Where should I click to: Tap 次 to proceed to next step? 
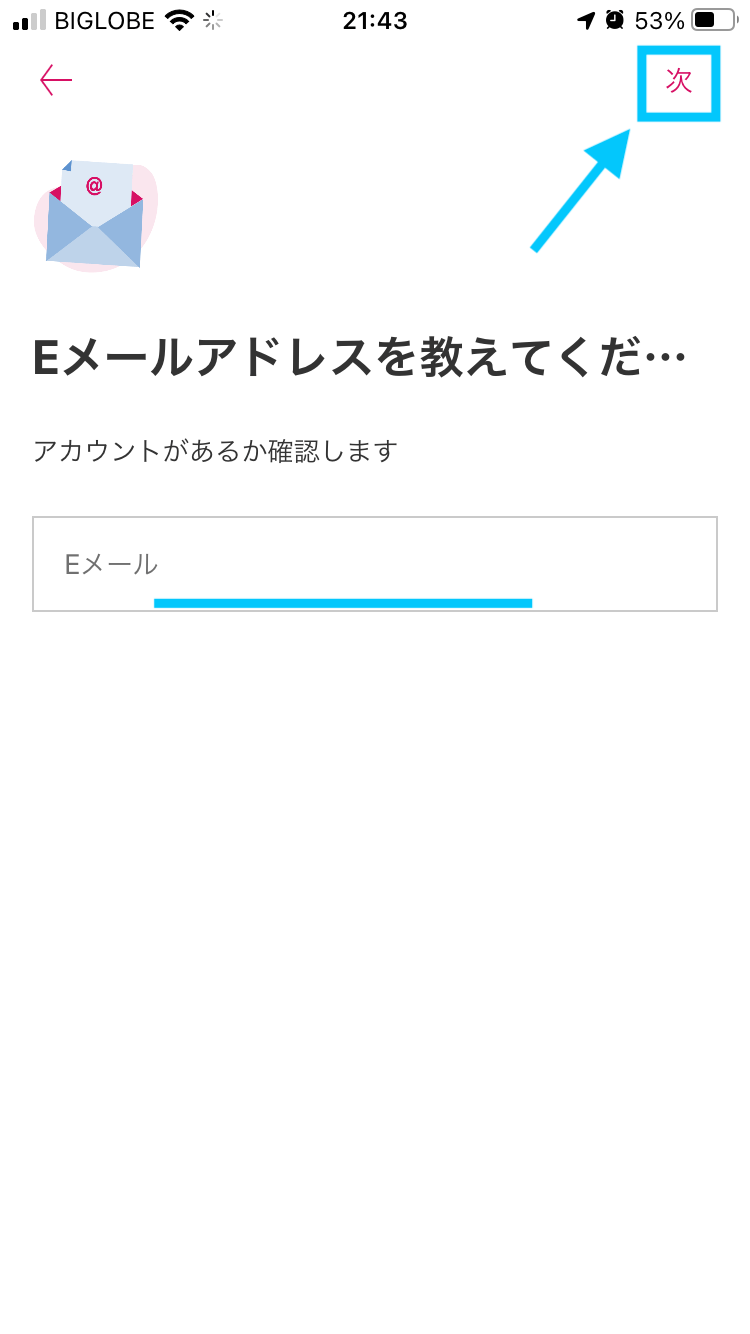point(679,82)
